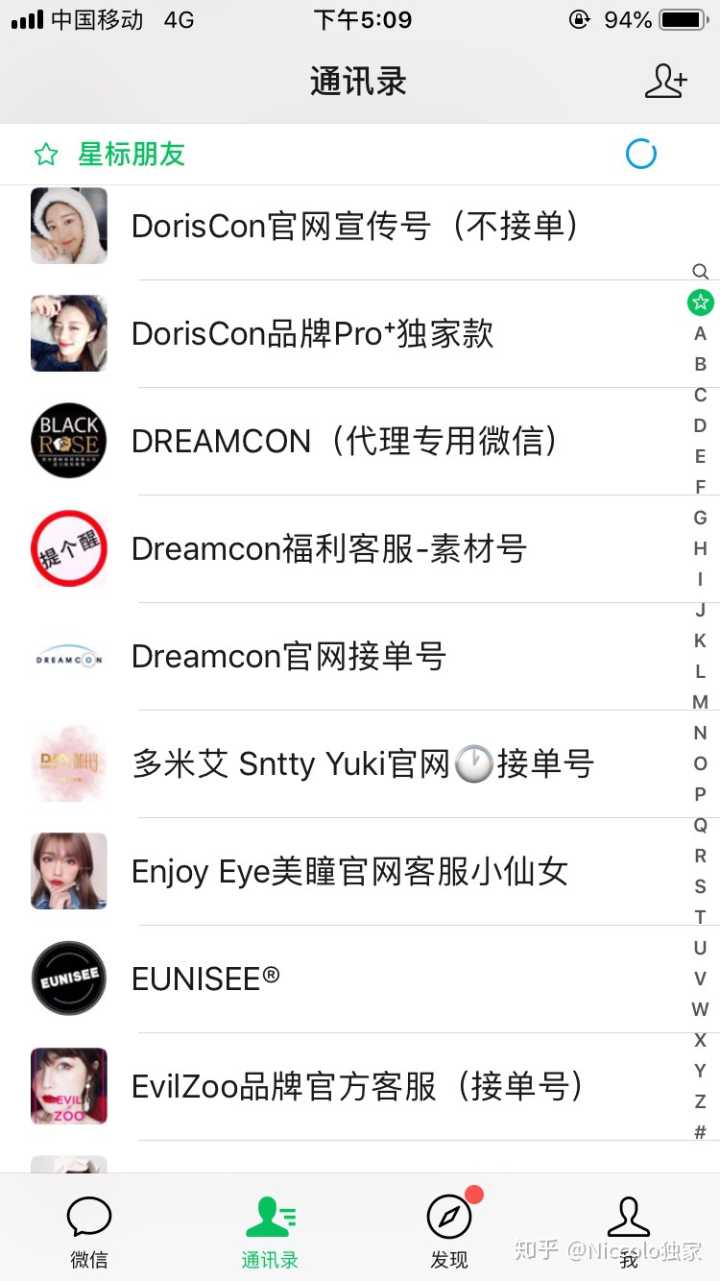Open the 多米艾 Sntty Yuki官网 contact
The image size is (720, 1281).
tap(363, 765)
